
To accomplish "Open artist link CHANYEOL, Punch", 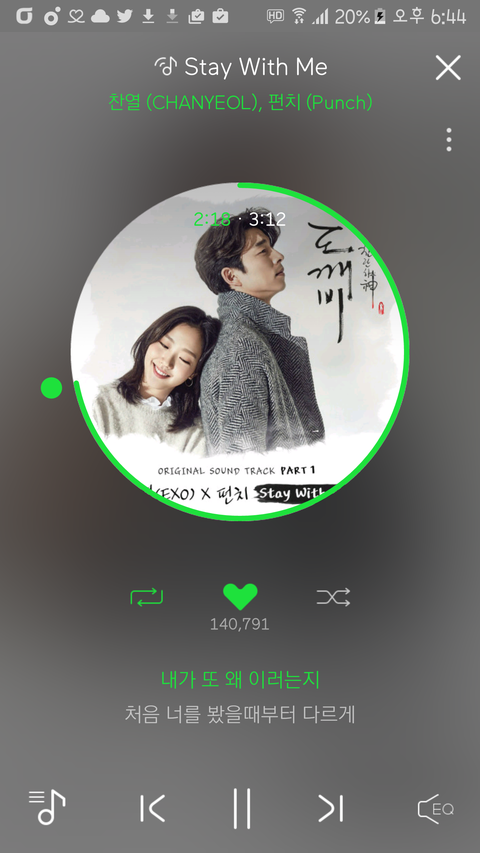I will point(240,102).
